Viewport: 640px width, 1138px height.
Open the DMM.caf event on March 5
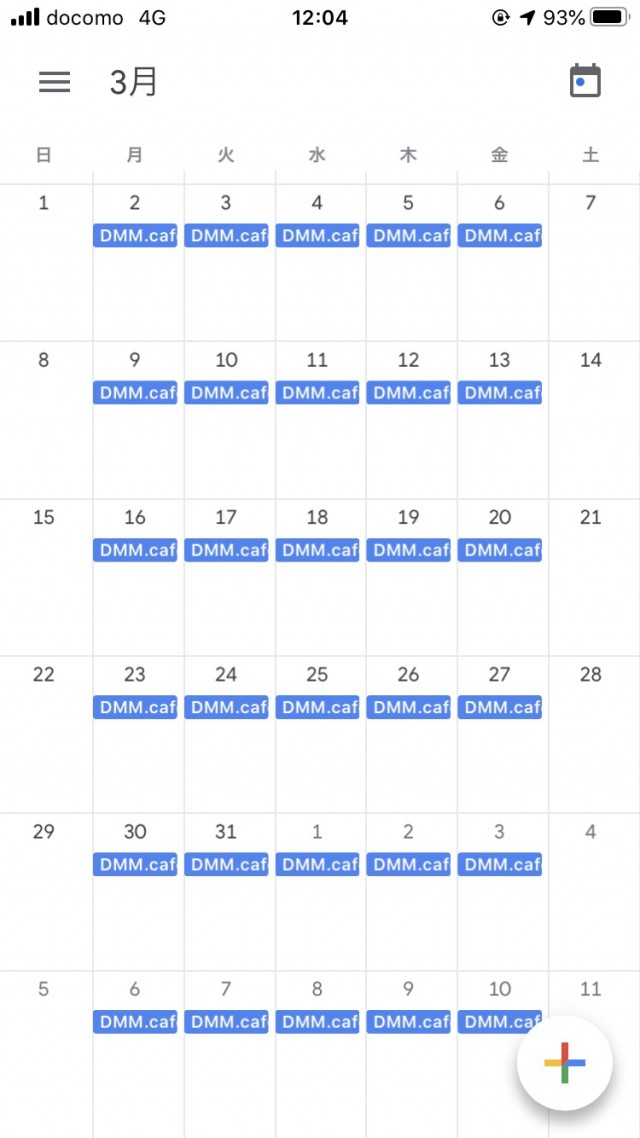pos(408,236)
